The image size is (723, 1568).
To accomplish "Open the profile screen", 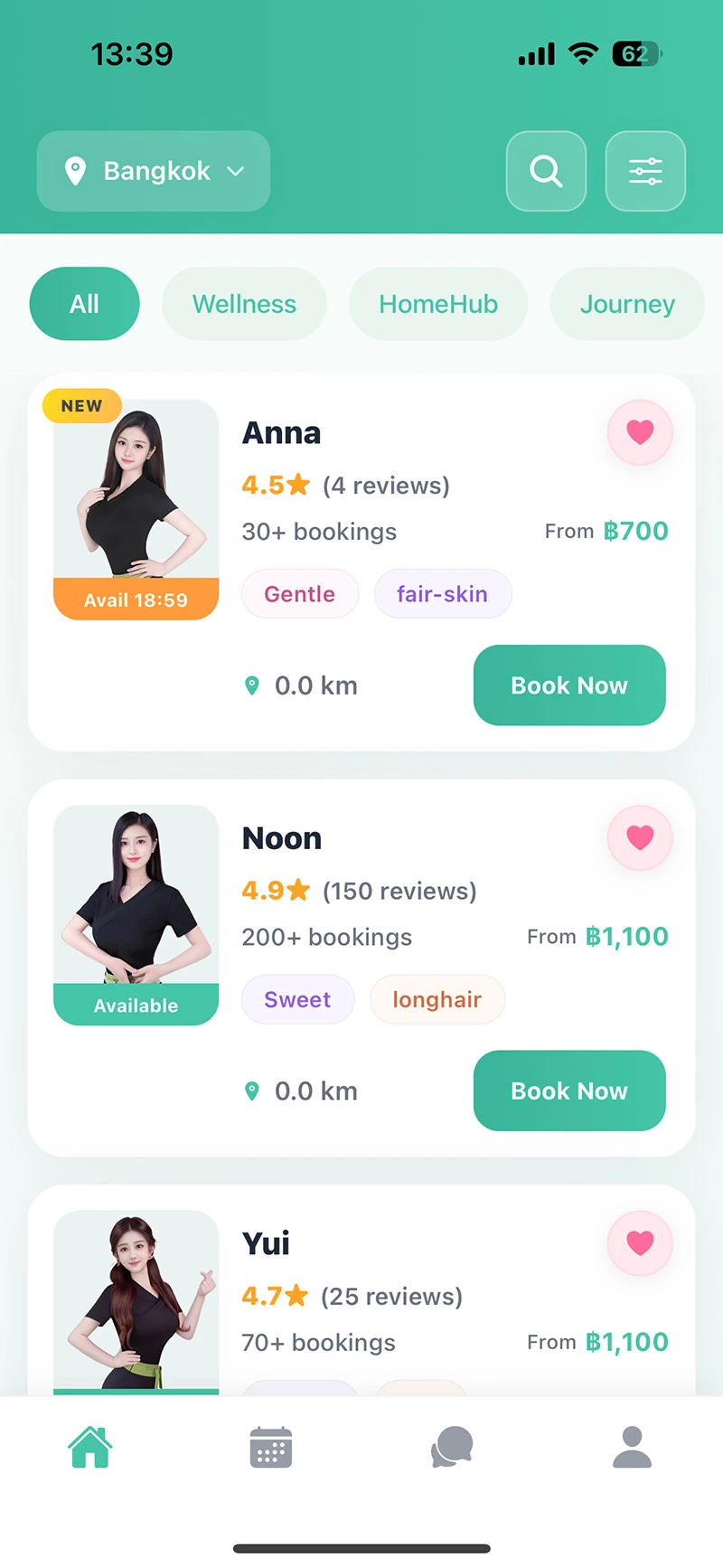I will pyautogui.click(x=632, y=1447).
